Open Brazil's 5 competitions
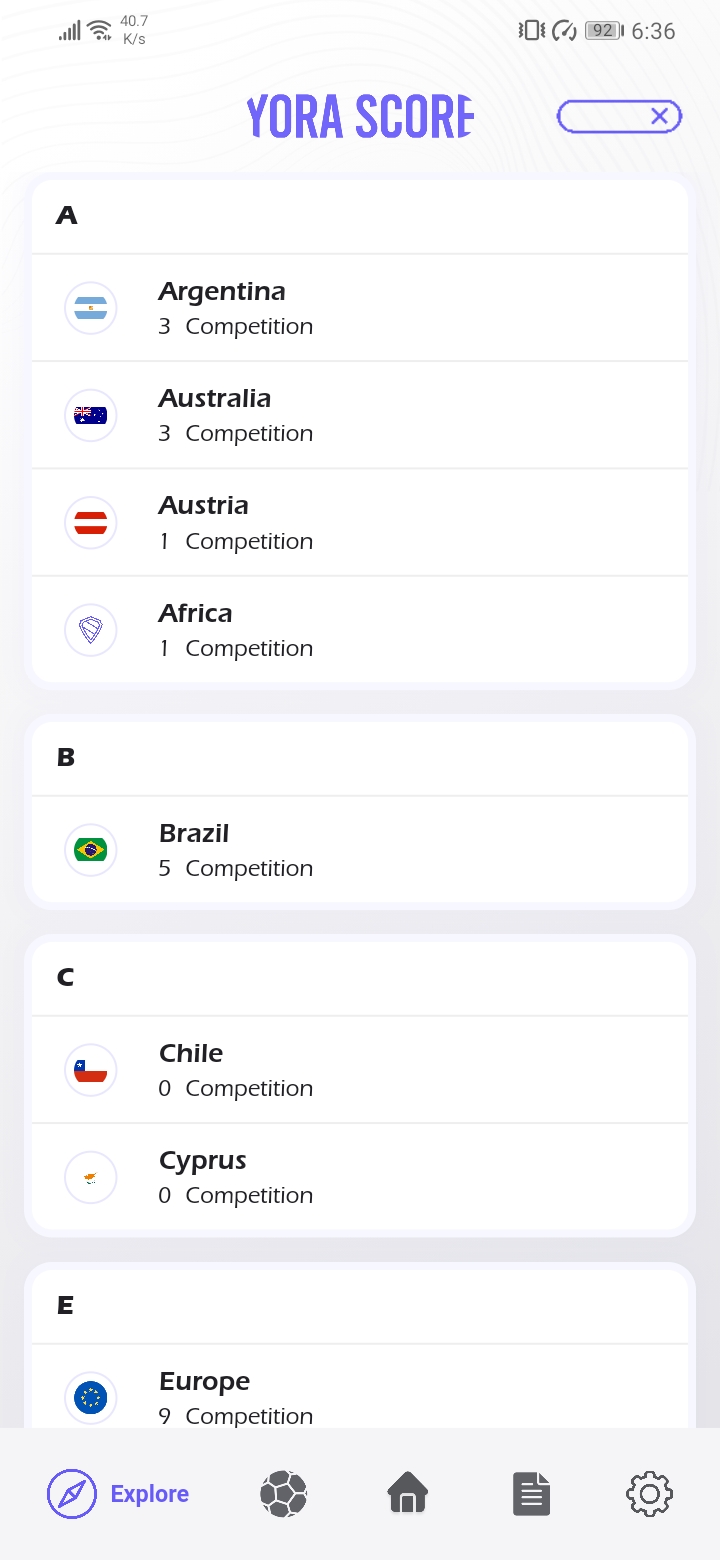Image resolution: width=720 pixels, height=1560 pixels. click(360, 850)
